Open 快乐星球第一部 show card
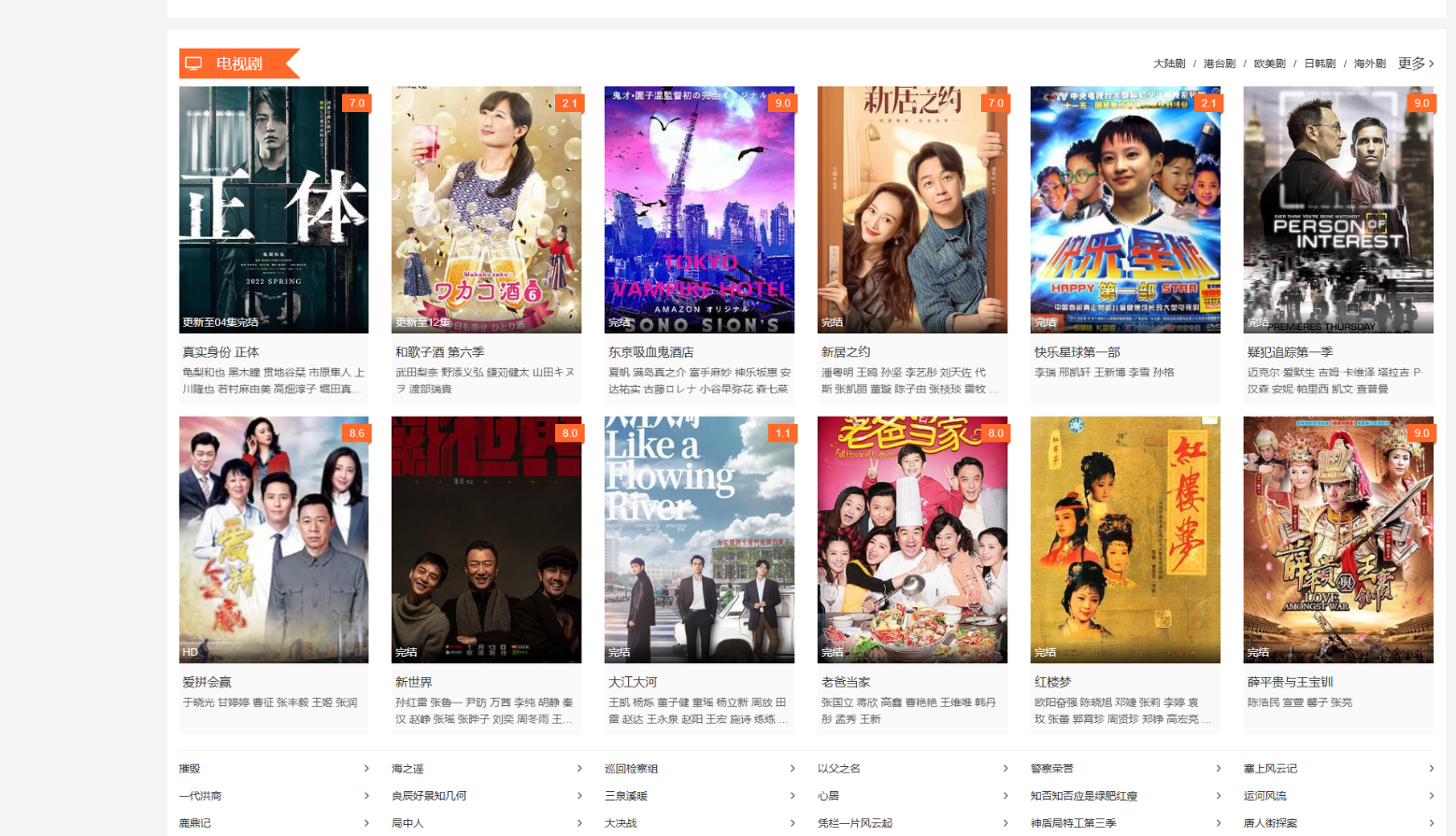Screen dimensions: 1456x836 point(1125,210)
